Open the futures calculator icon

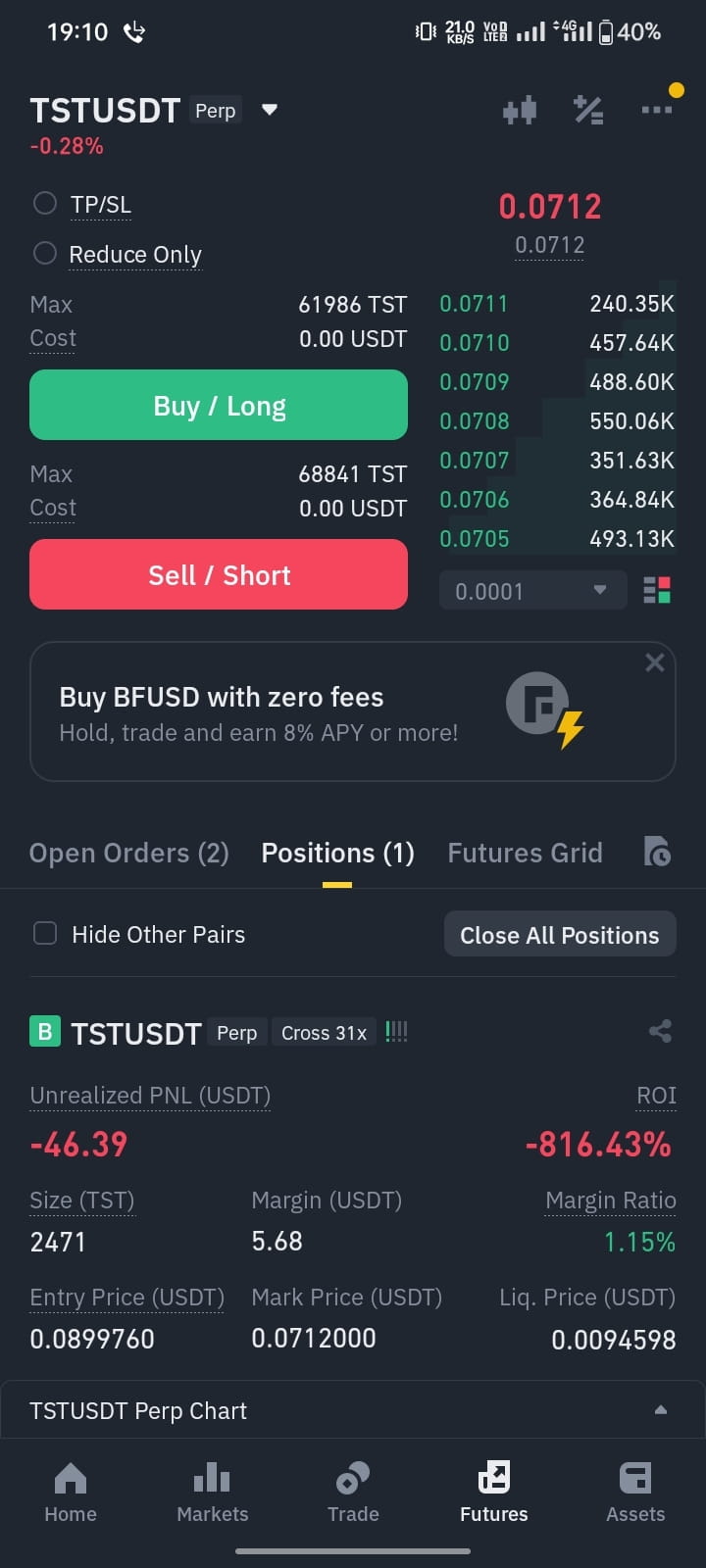pyautogui.click(x=588, y=110)
